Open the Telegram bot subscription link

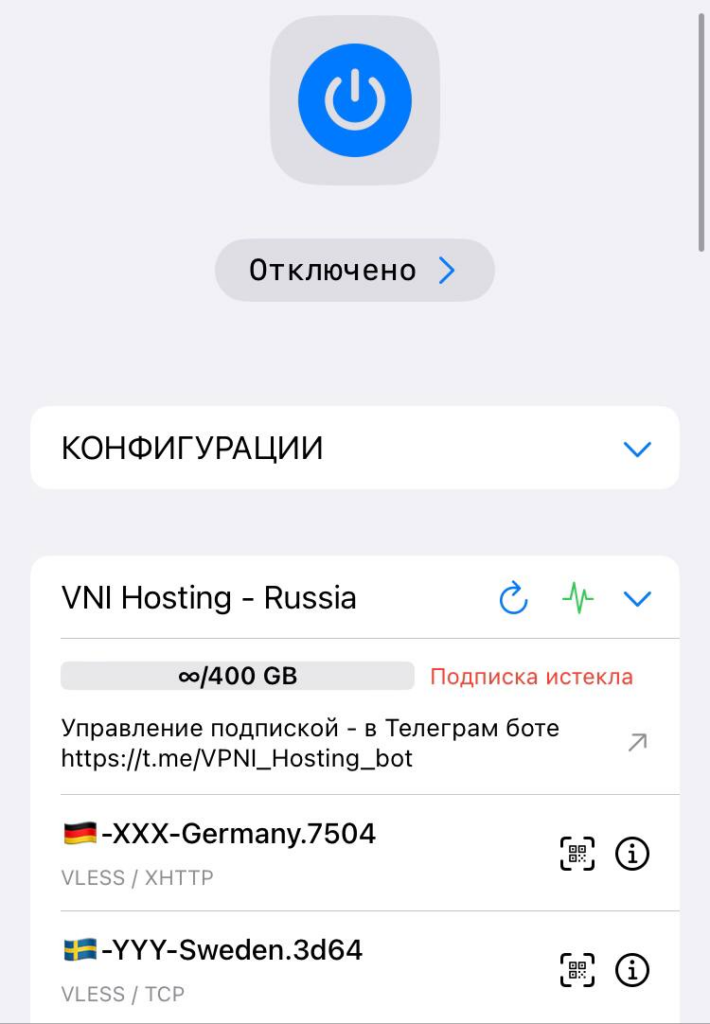pyautogui.click(x=636, y=742)
